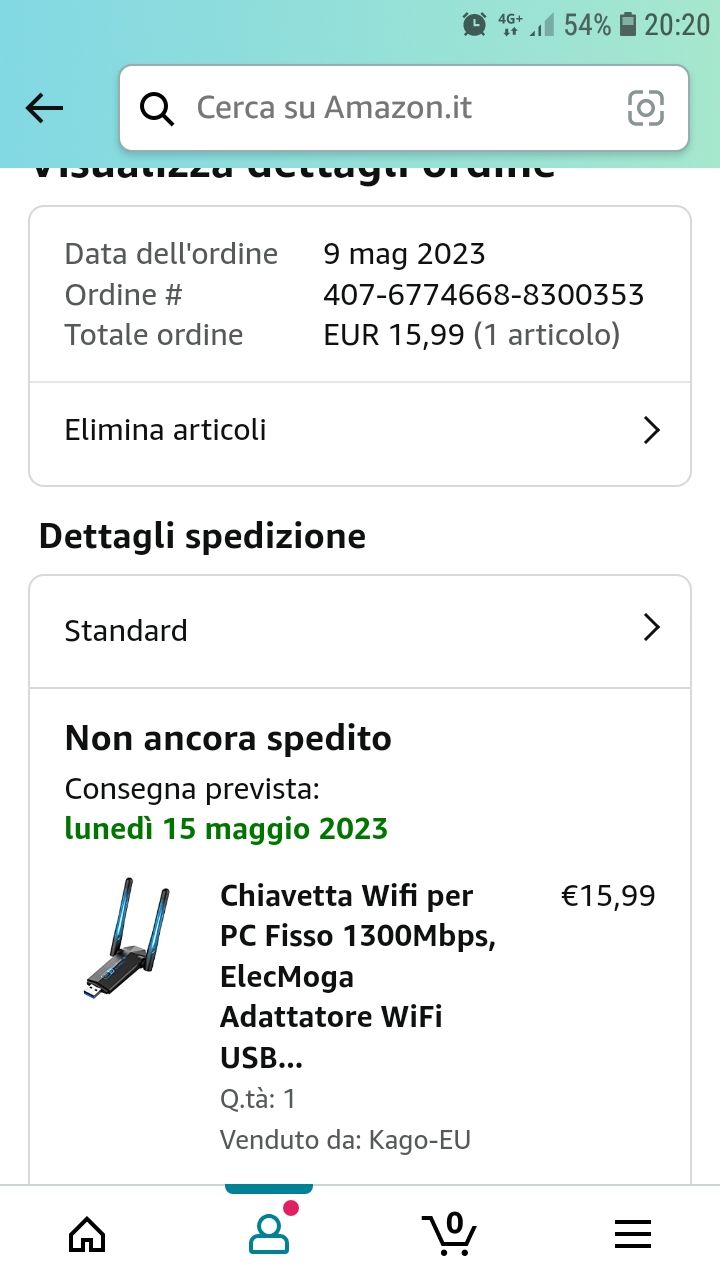Screen dimensions: 720x1280
Task: Go to the Home tab
Action: pyautogui.click(x=87, y=1235)
